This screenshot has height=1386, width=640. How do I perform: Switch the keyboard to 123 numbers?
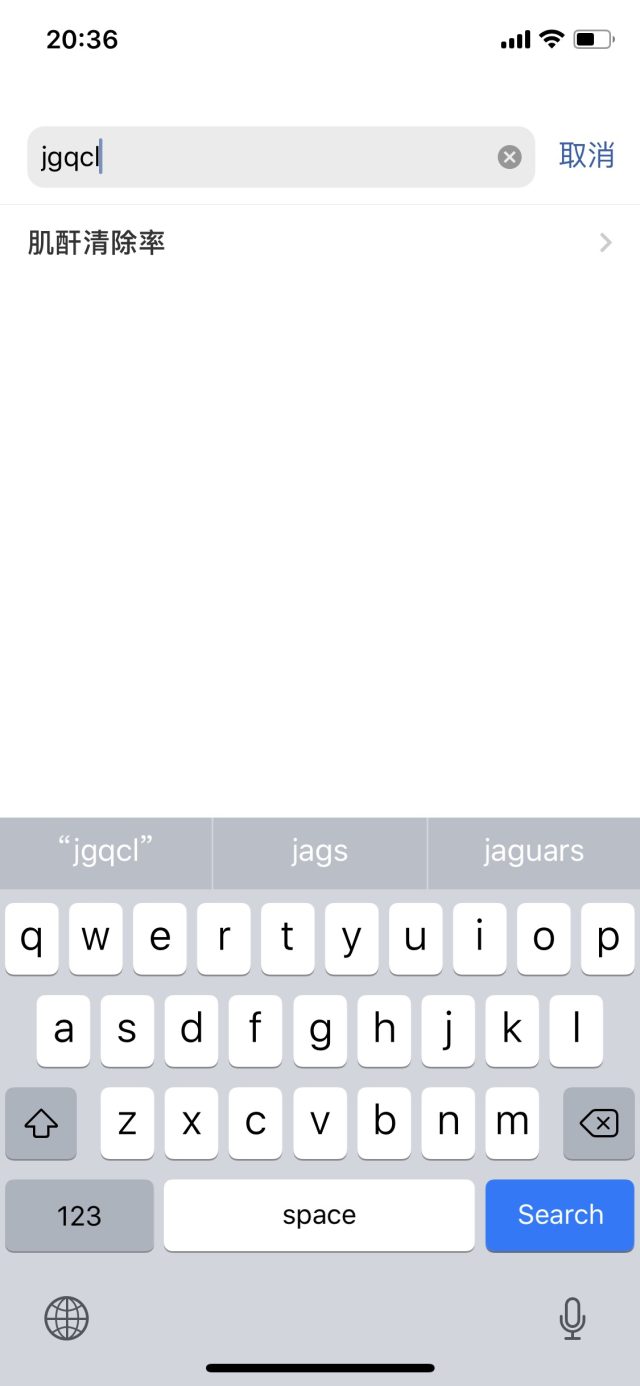click(x=79, y=1215)
